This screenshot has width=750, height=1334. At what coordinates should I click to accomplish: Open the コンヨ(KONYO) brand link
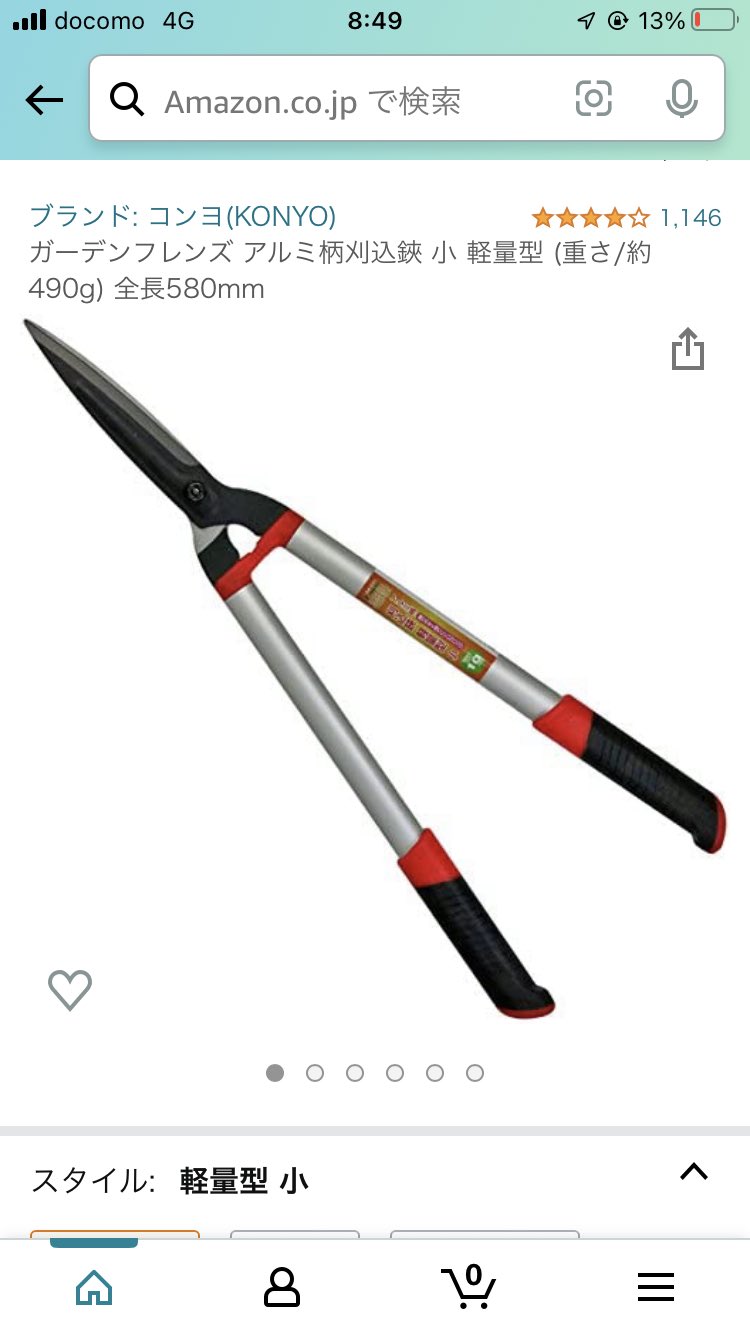point(182,216)
